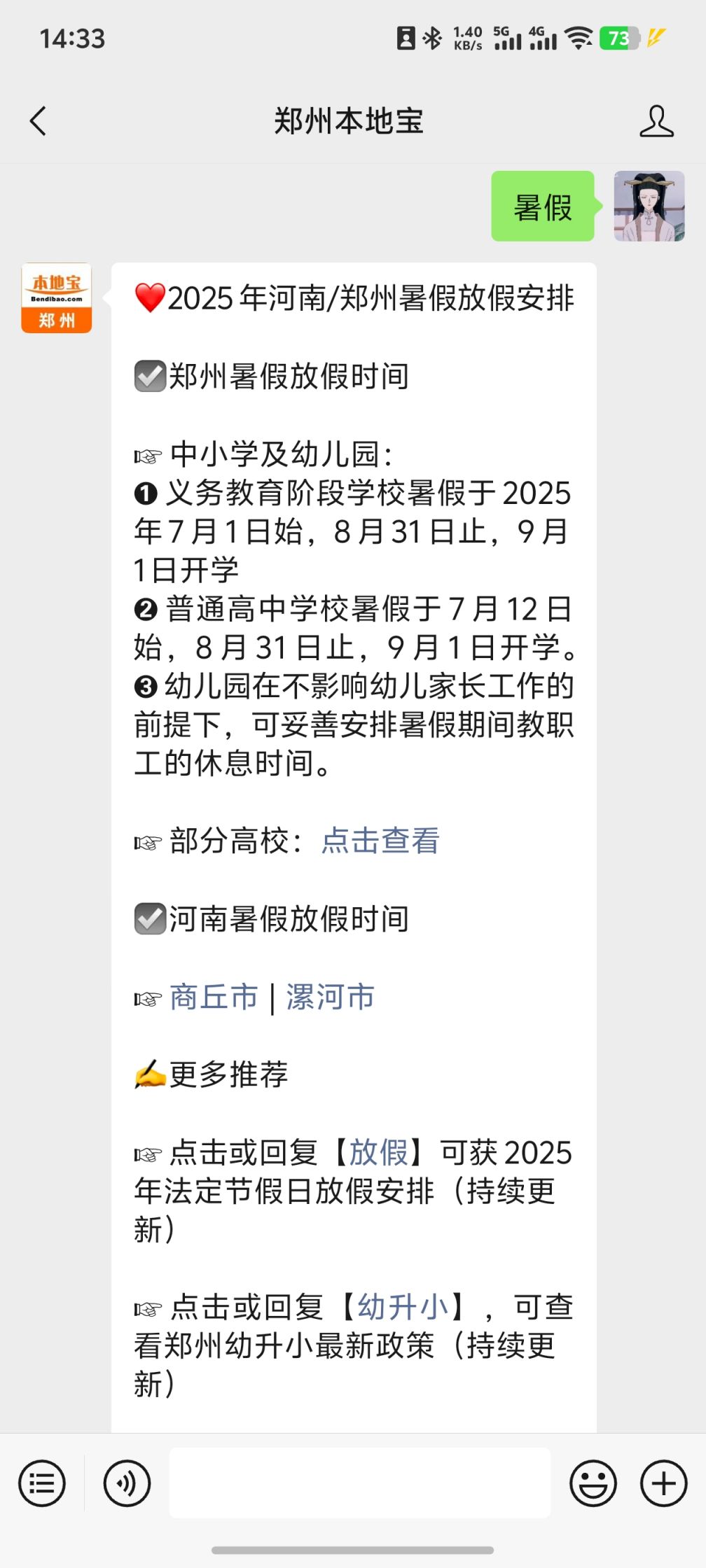Open the account profile icon
Image resolution: width=706 pixels, height=1568 pixels.
coord(656,121)
